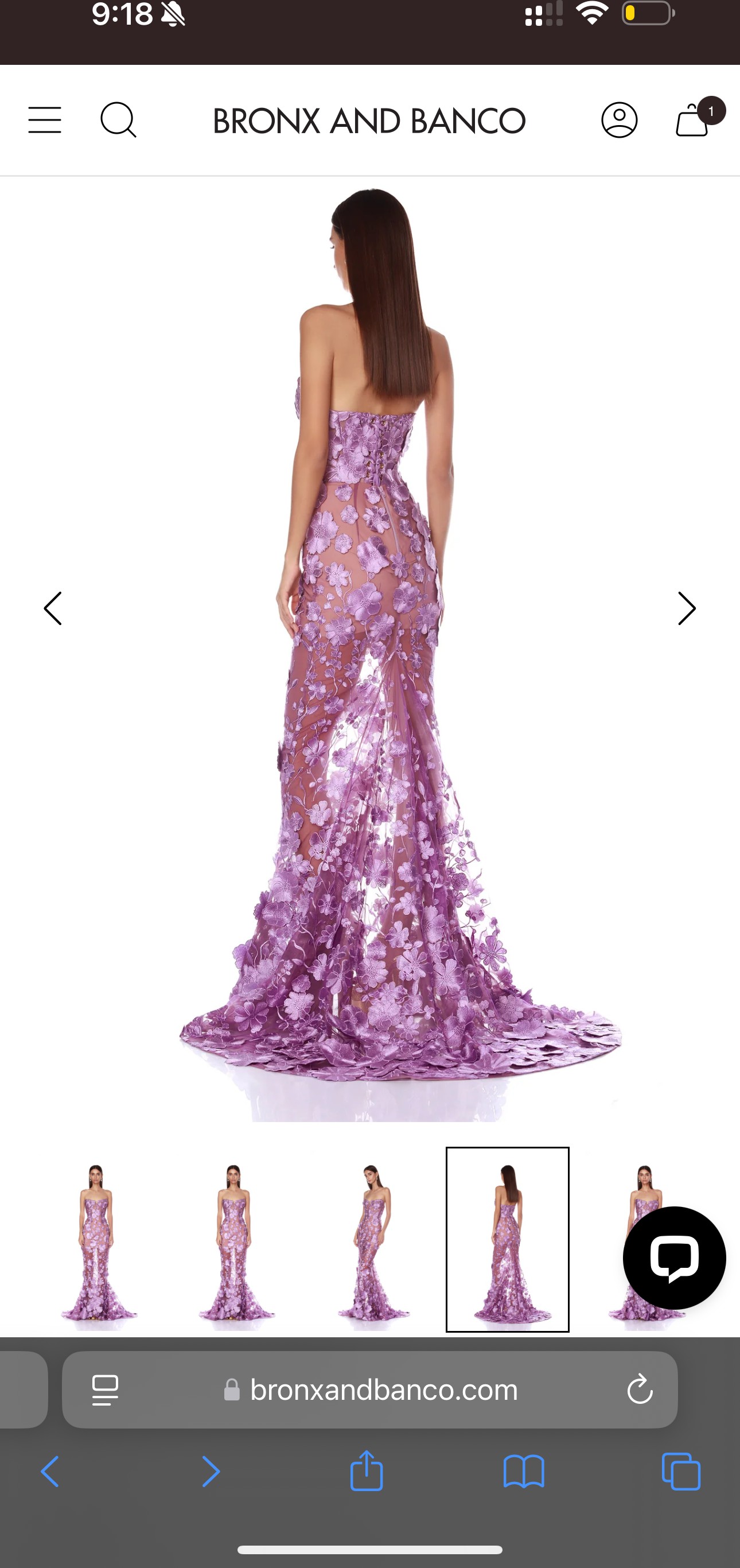Screen dimensions: 740x1568
Task: Select the third dress thumbnail
Action: [372, 1239]
